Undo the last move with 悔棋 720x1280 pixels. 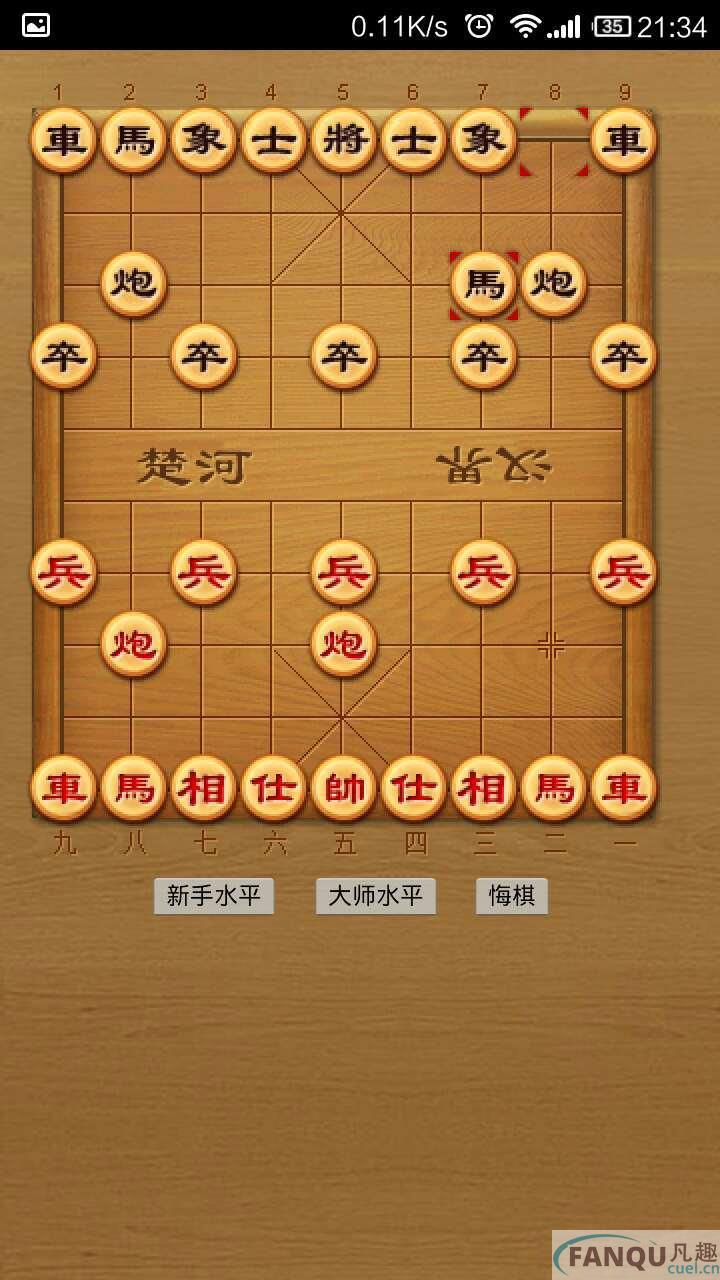point(511,895)
